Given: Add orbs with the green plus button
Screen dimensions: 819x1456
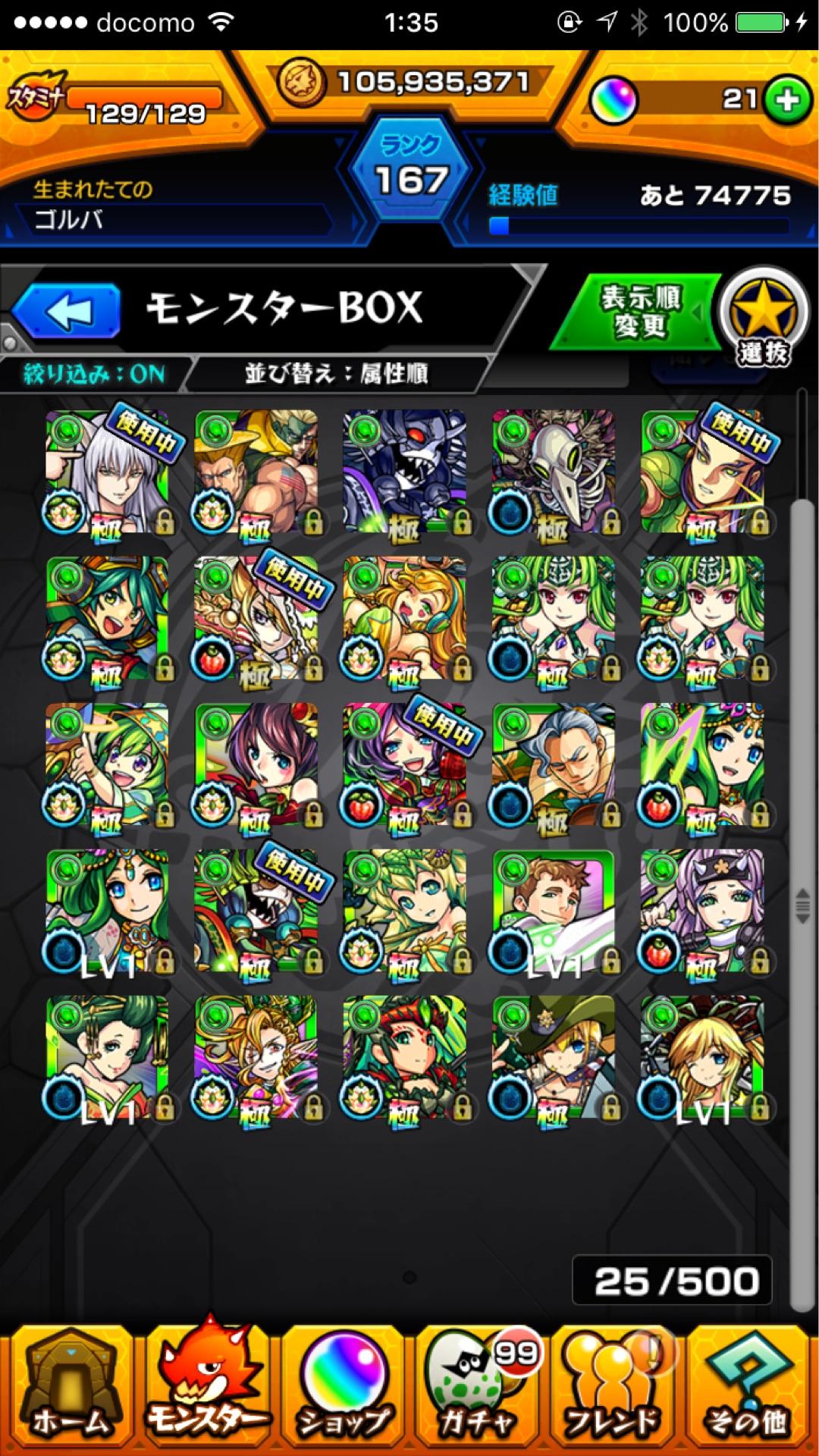Looking at the screenshot, I should coord(786,99).
